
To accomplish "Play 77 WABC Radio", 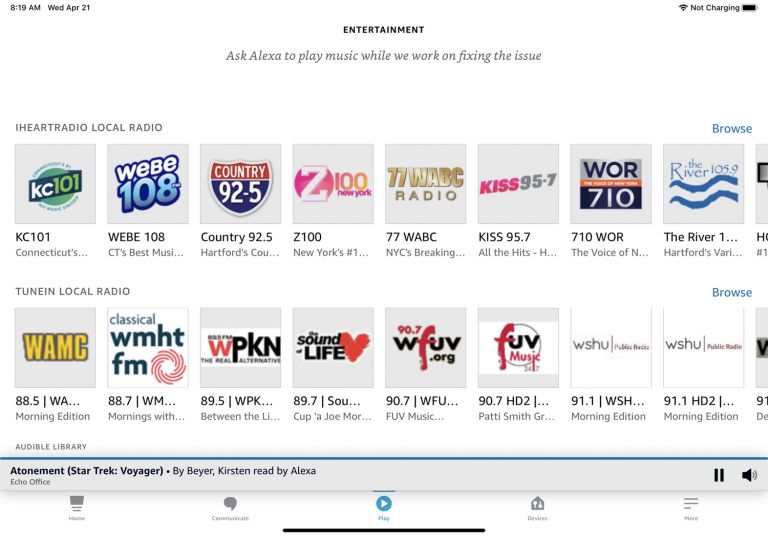I will [x=425, y=184].
